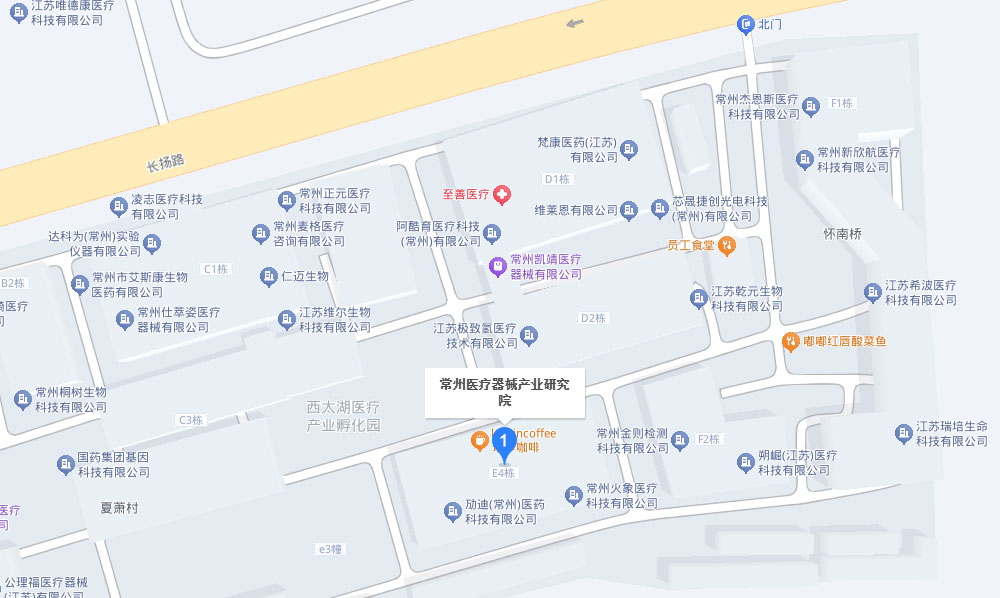Open the 嘟嘟红唇酸菜鱼 restaurant point

[790, 341]
